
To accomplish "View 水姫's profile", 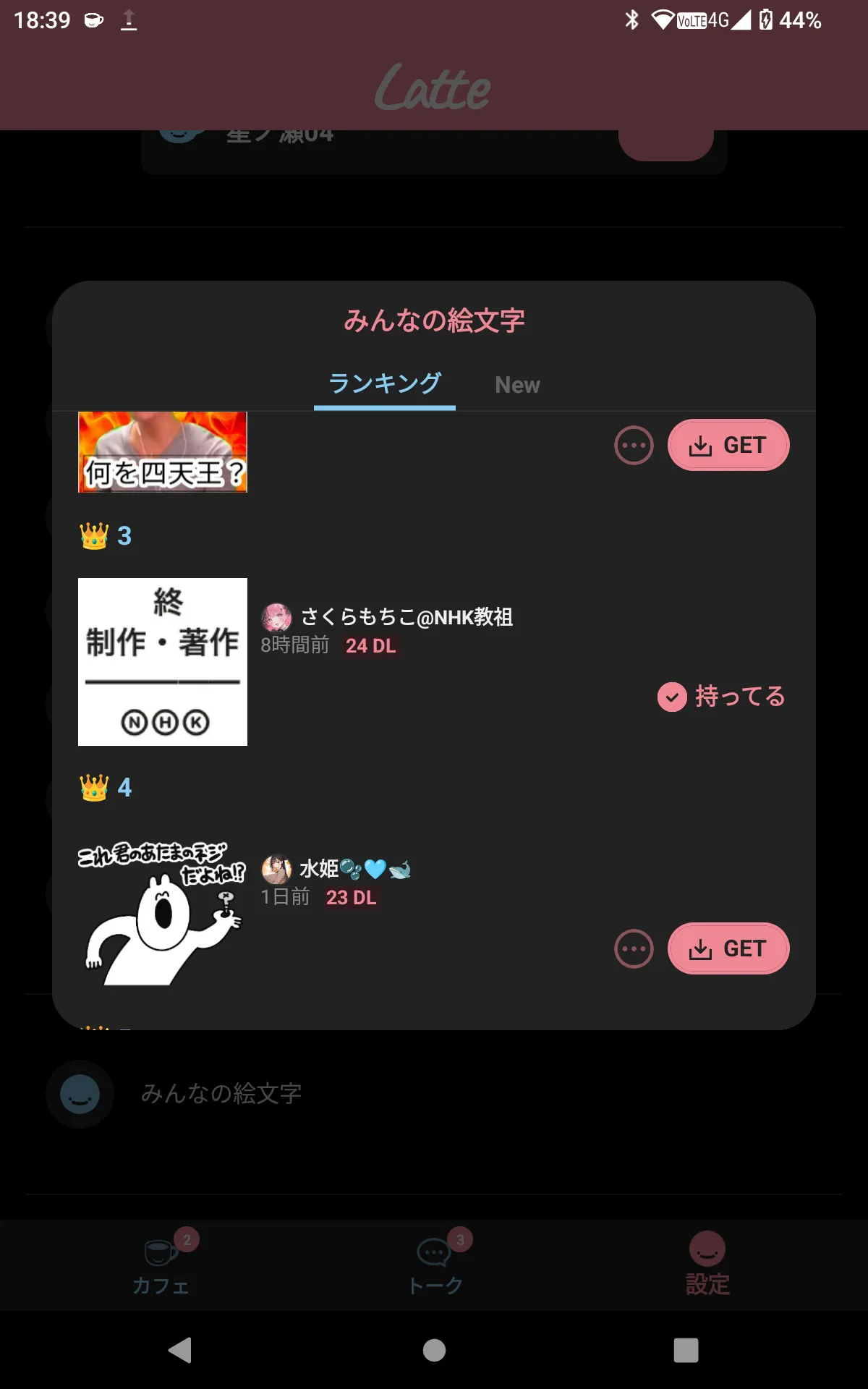I will (x=336, y=869).
